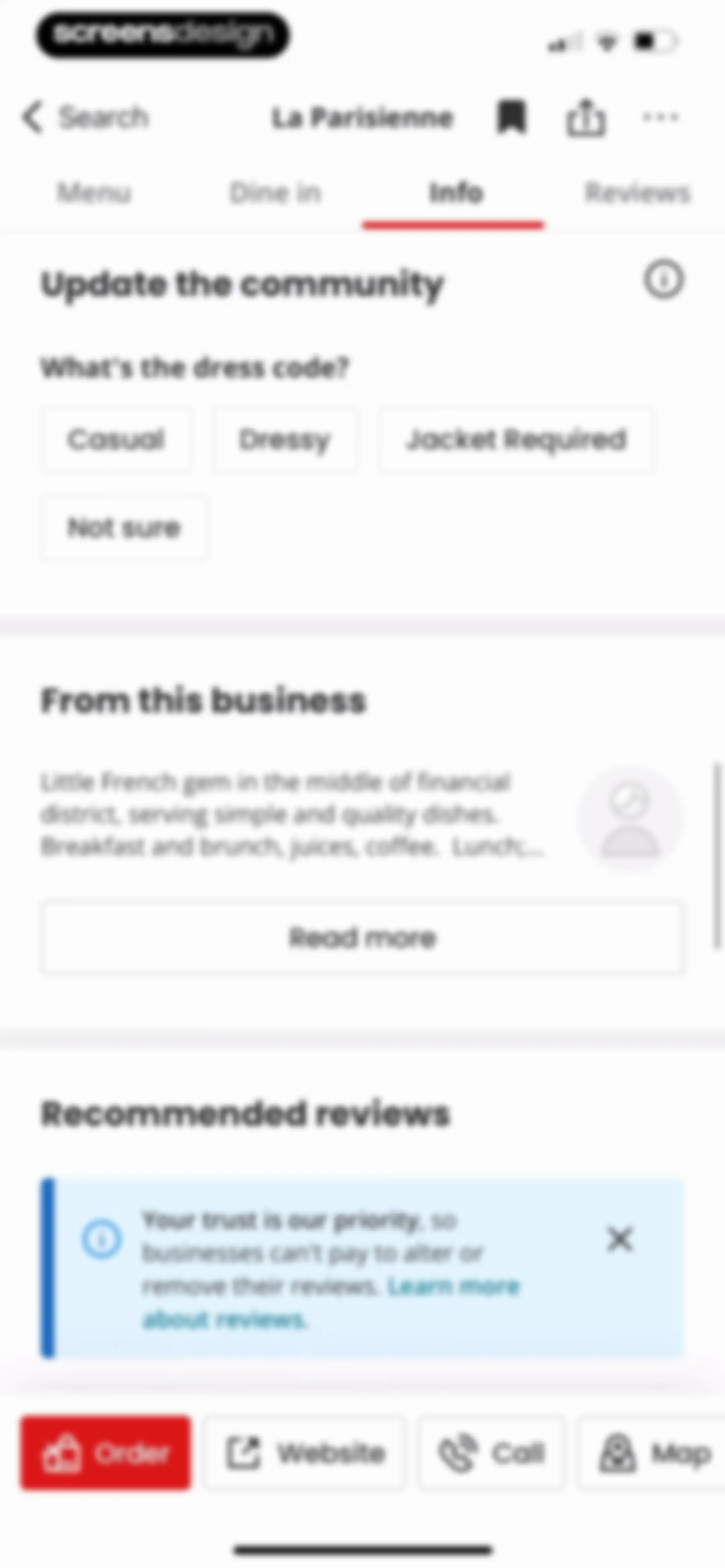Dismiss the trust priority banner
The width and height of the screenshot is (725, 1568).
tap(620, 1239)
